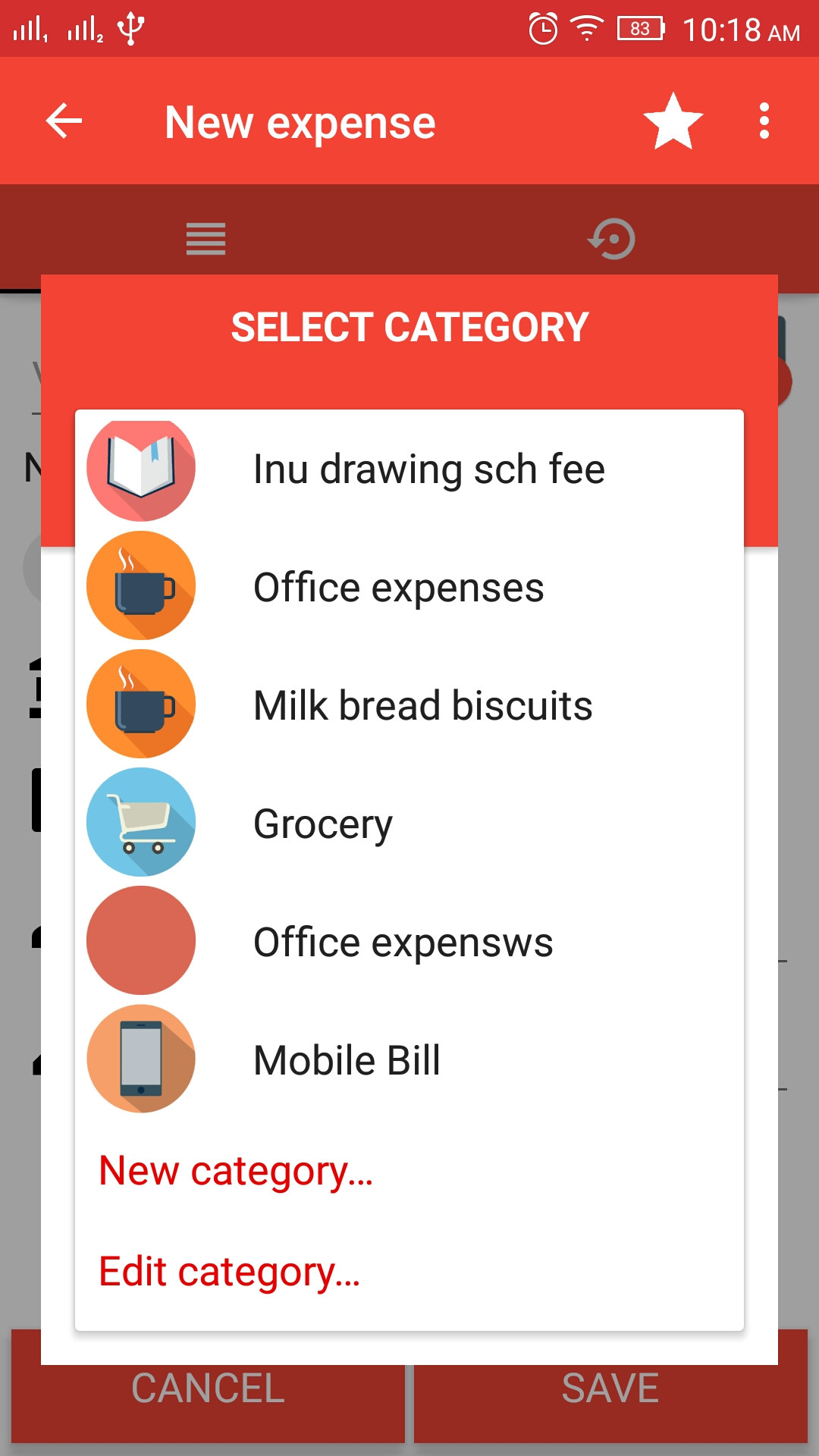Choose the Mobile Bill category
This screenshot has height=1456, width=819.
347,1059
